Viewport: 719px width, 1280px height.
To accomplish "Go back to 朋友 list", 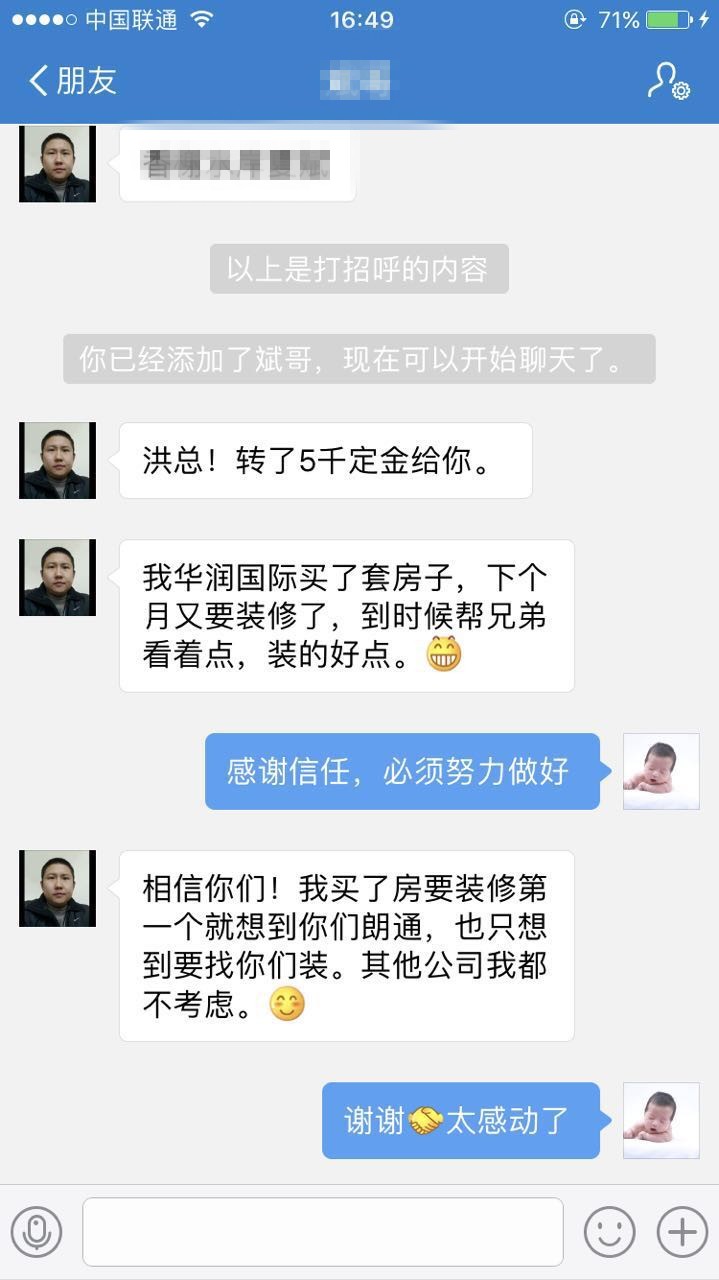I will (x=72, y=81).
